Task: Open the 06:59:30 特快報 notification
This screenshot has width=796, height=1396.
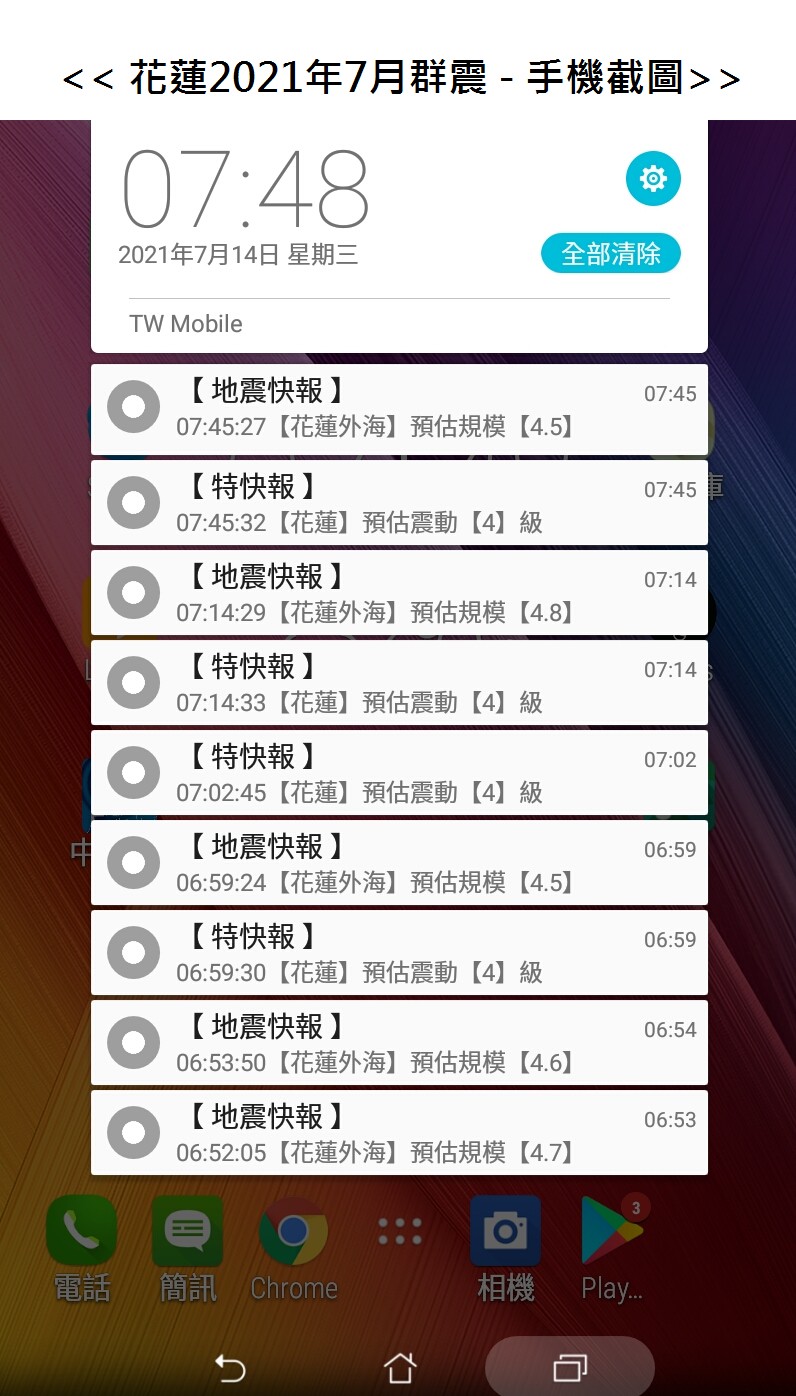Action: click(399, 953)
